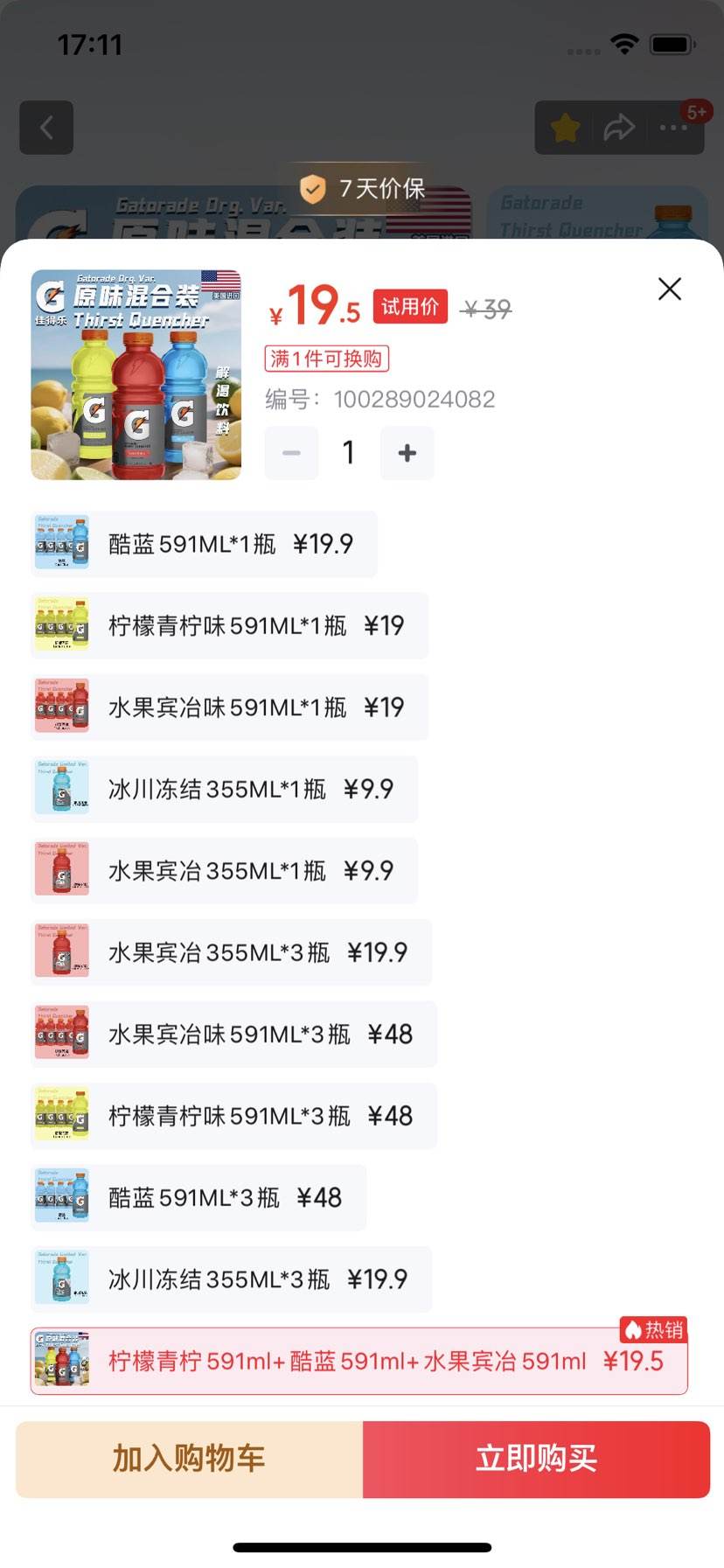Tap the favorite star icon

point(564,127)
